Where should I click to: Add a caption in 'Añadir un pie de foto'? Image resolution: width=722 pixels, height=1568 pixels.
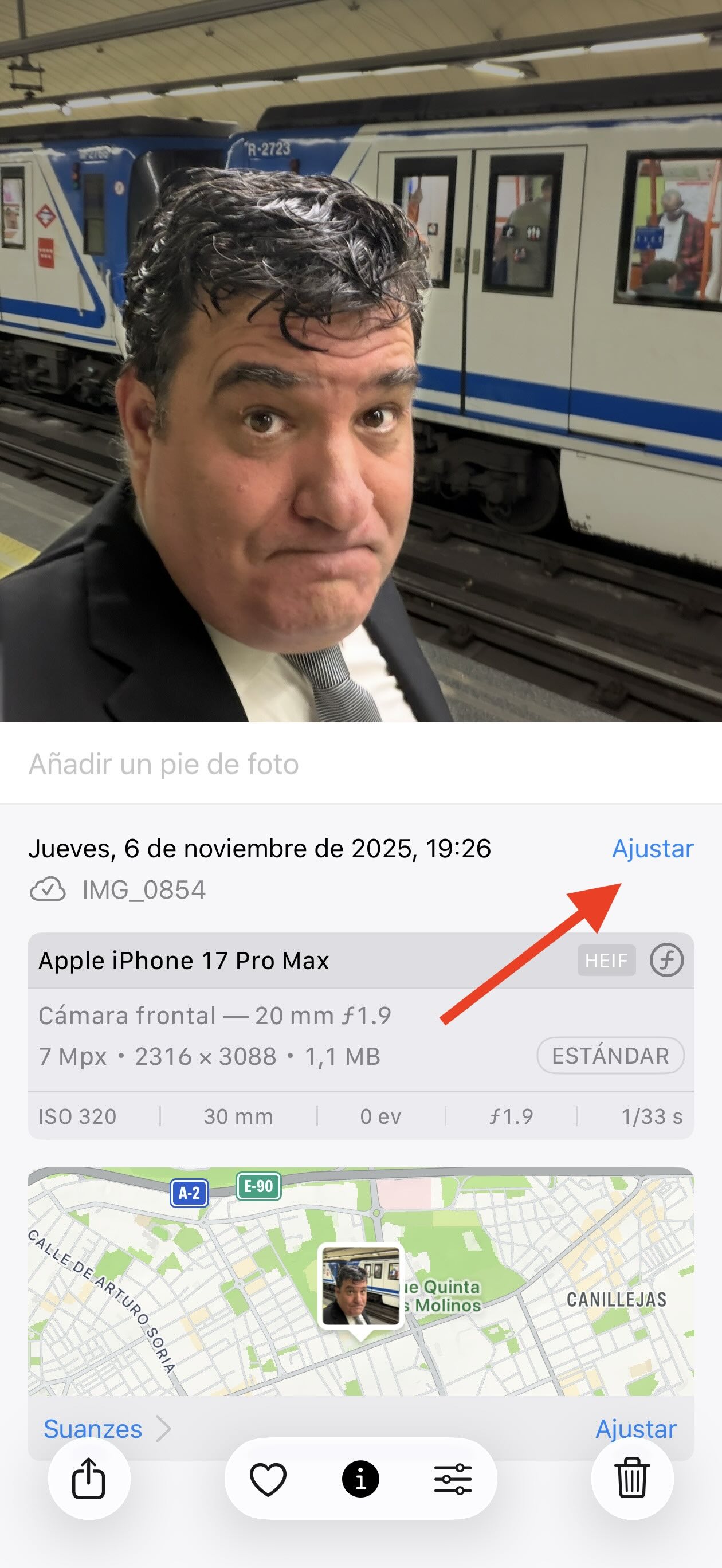click(164, 764)
